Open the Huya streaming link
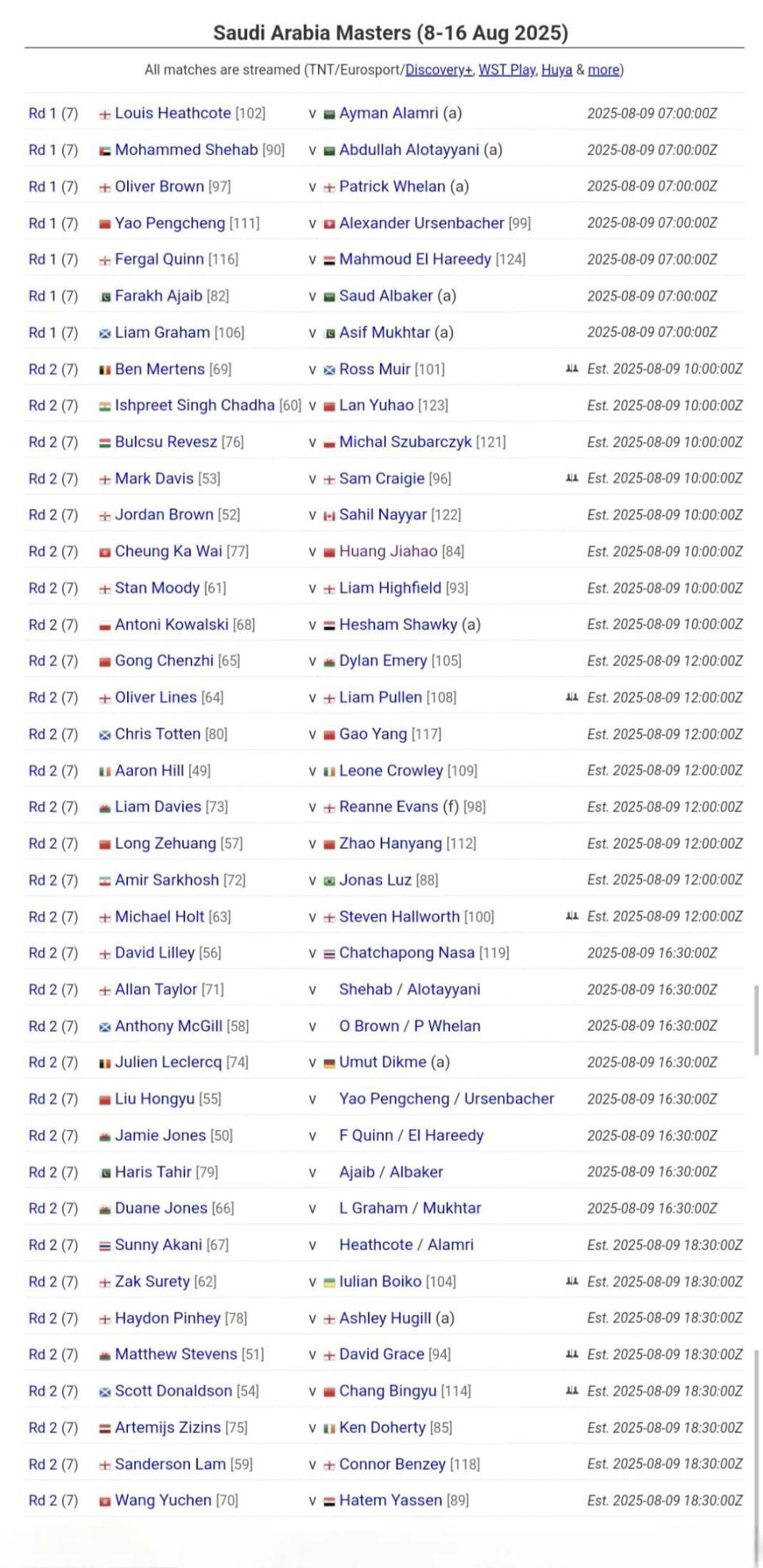Image resolution: width=763 pixels, height=1568 pixels. click(x=557, y=70)
